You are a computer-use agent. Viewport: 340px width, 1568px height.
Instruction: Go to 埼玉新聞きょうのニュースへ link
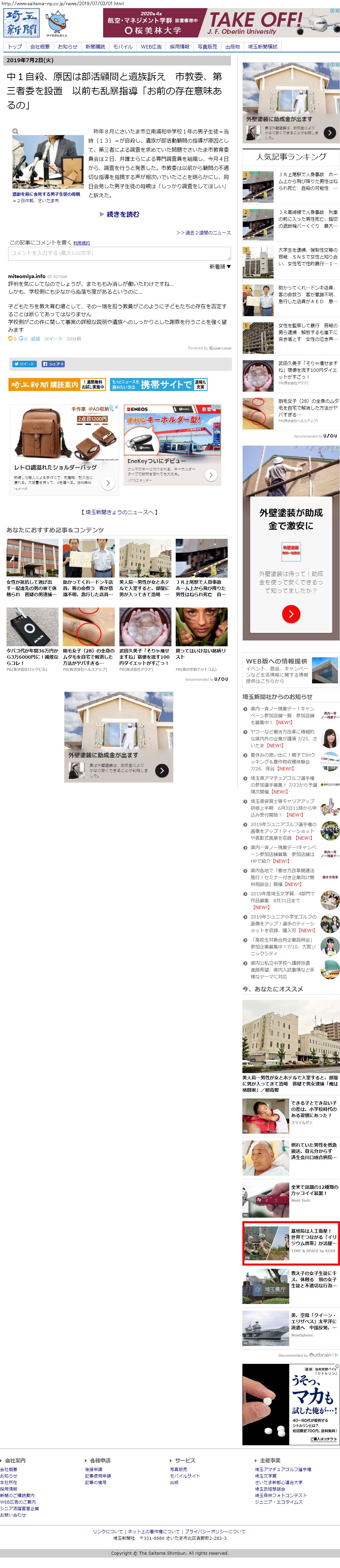(119, 512)
